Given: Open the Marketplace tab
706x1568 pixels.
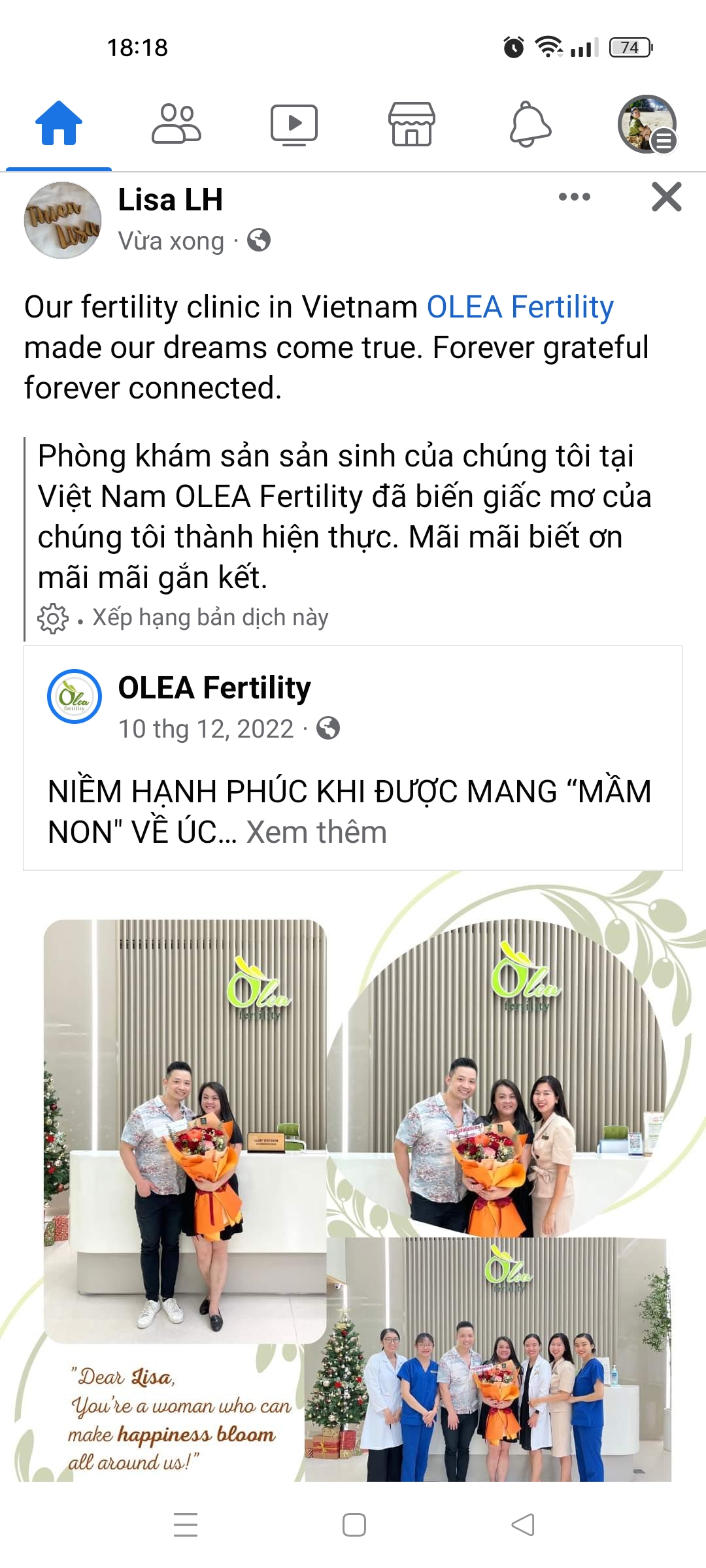Looking at the screenshot, I should click(x=412, y=123).
